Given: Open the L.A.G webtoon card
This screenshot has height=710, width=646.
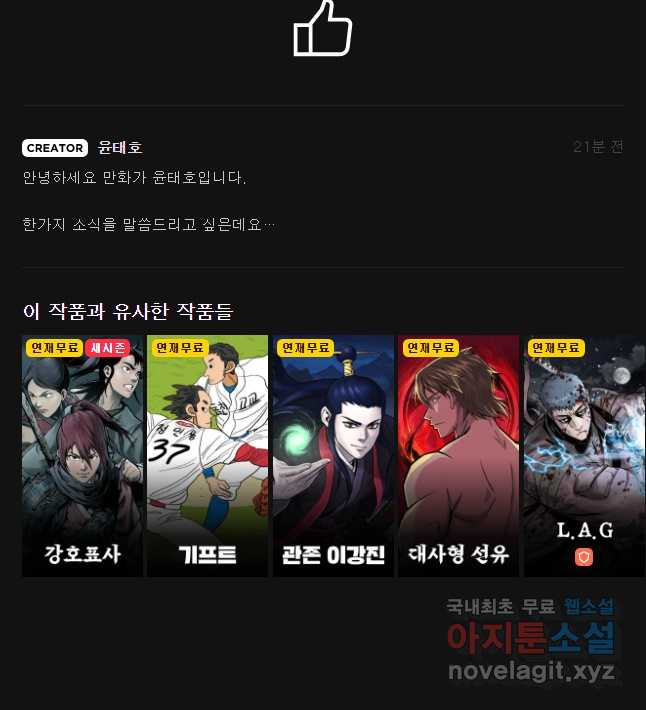Looking at the screenshot, I should (584, 456).
